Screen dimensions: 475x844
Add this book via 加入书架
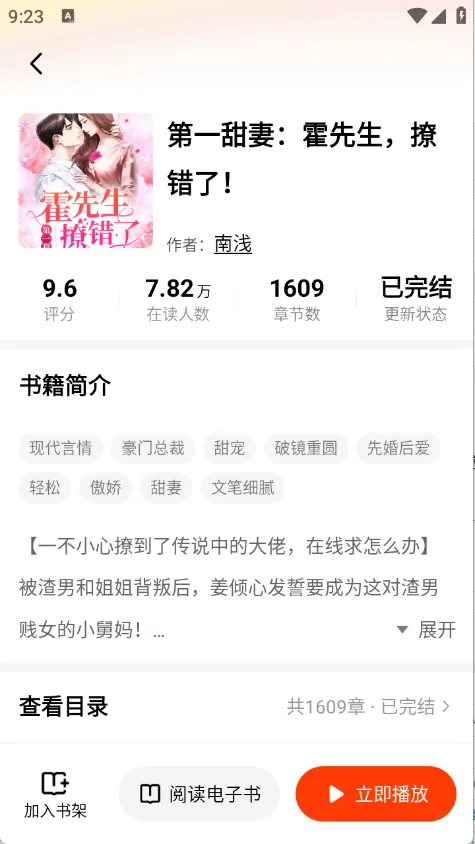(x=55, y=795)
